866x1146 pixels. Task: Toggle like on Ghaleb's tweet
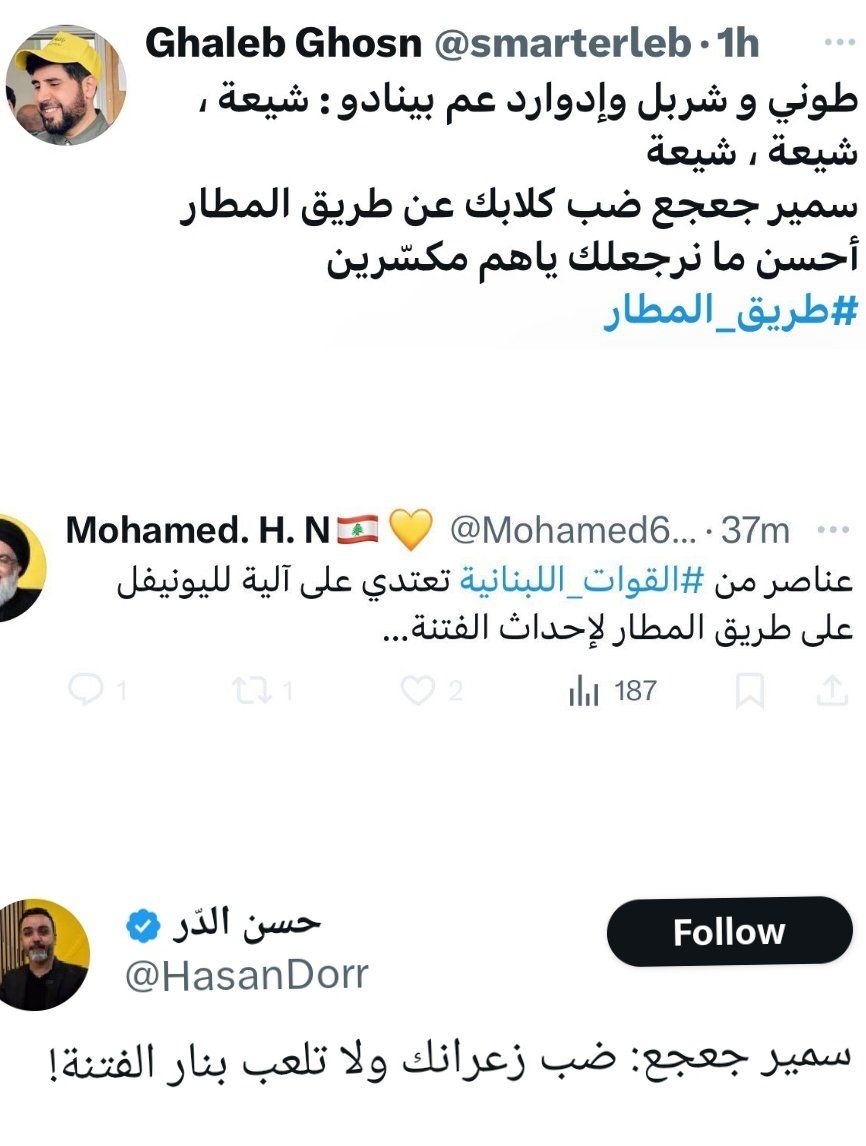[418, 687]
